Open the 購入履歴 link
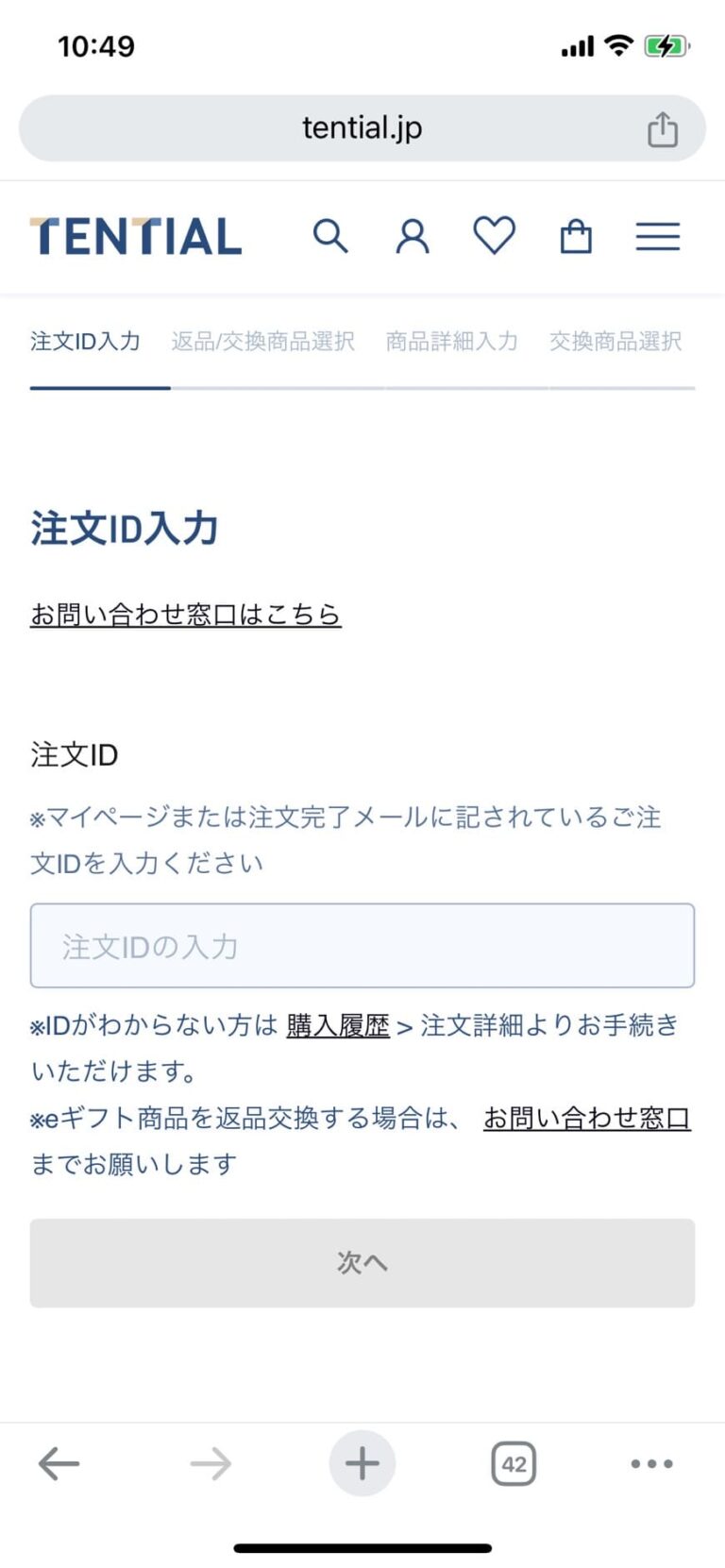 click(337, 1026)
